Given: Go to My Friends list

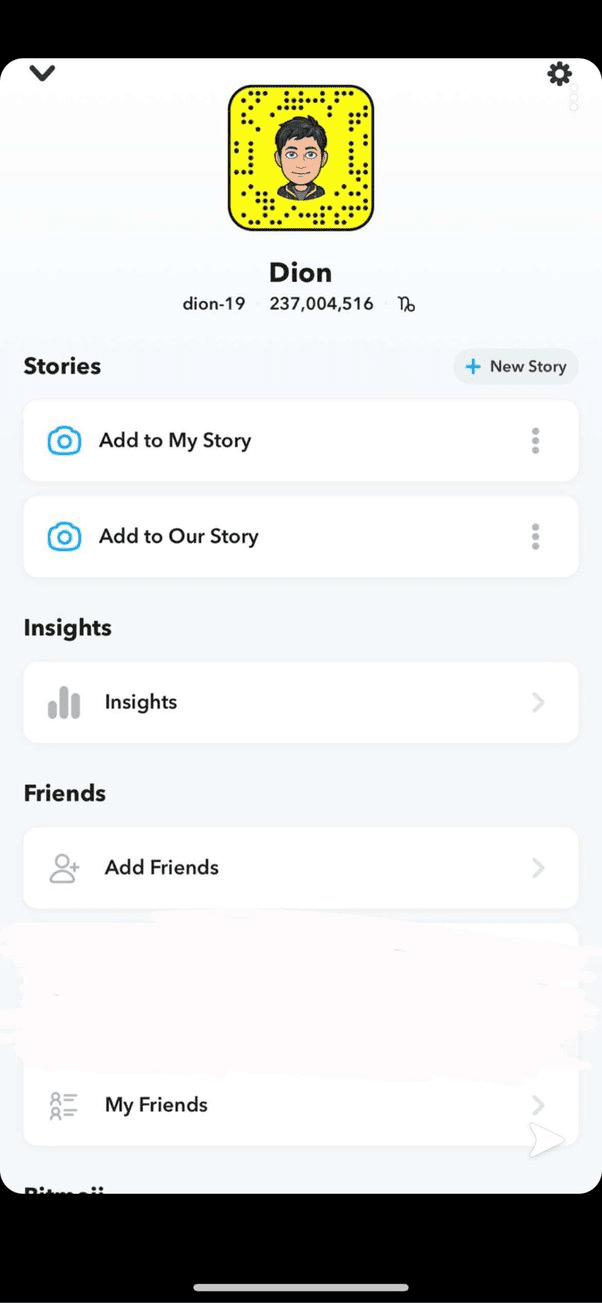Looking at the screenshot, I should 300,1105.
